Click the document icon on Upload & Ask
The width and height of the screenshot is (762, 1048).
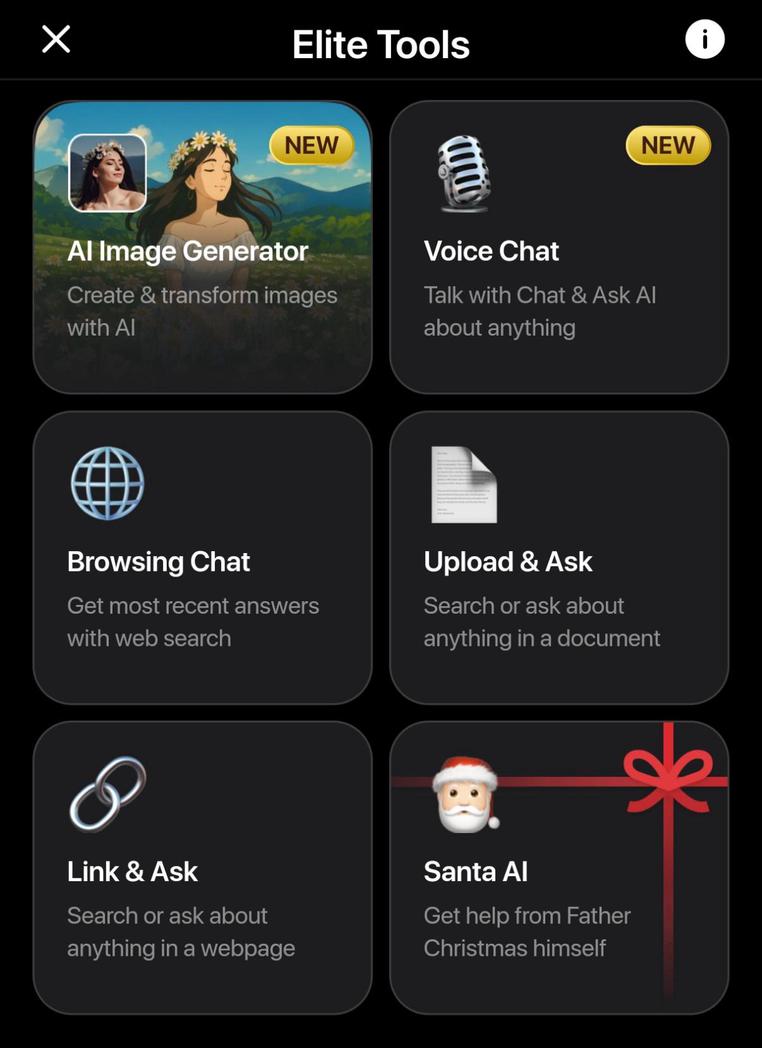pos(463,483)
